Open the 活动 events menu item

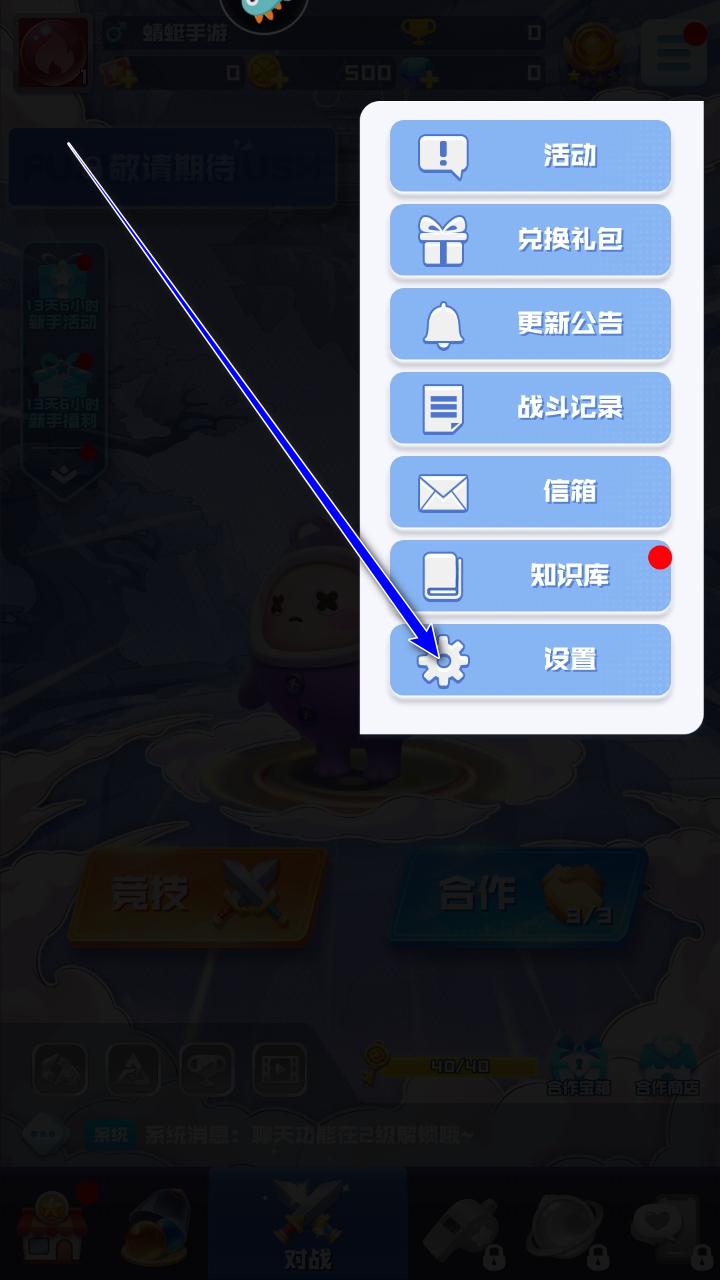tap(530, 155)
